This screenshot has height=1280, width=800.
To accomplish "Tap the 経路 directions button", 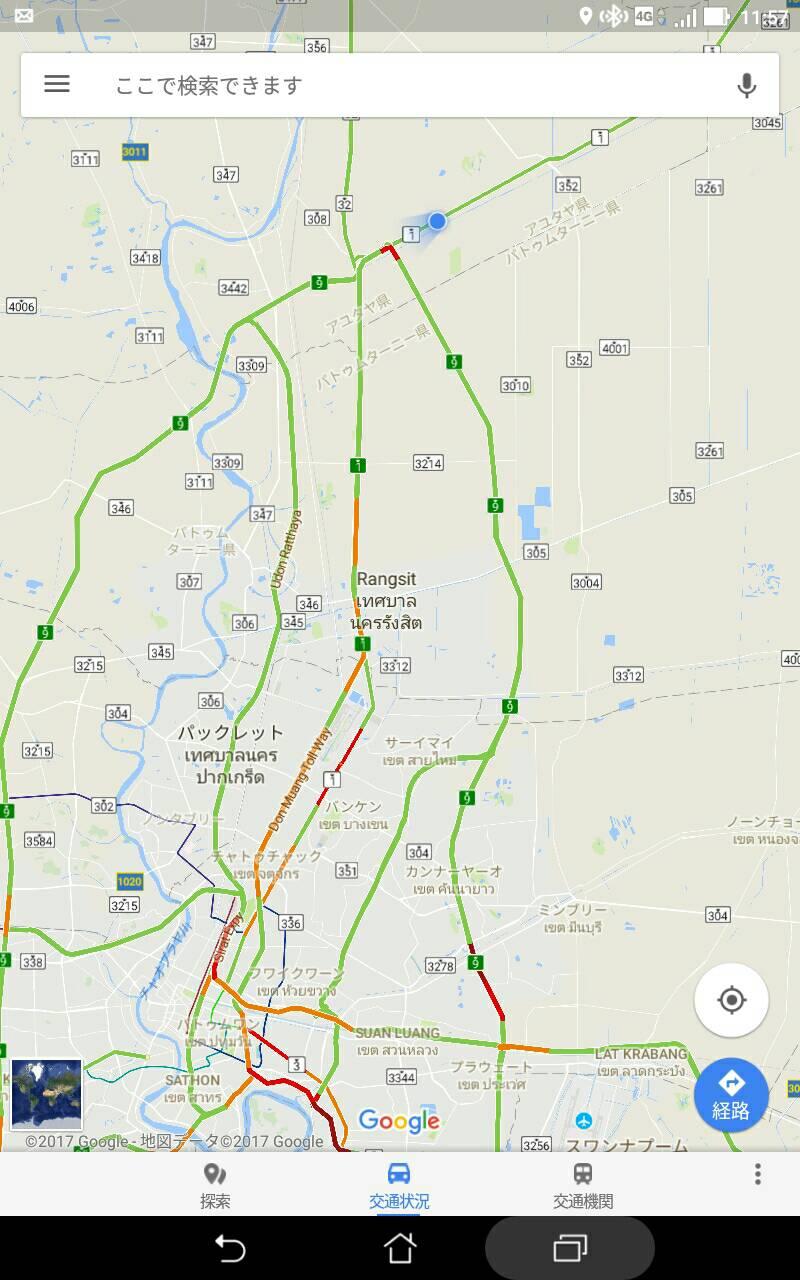I will pyautogui.click(x=731, y=1095).
